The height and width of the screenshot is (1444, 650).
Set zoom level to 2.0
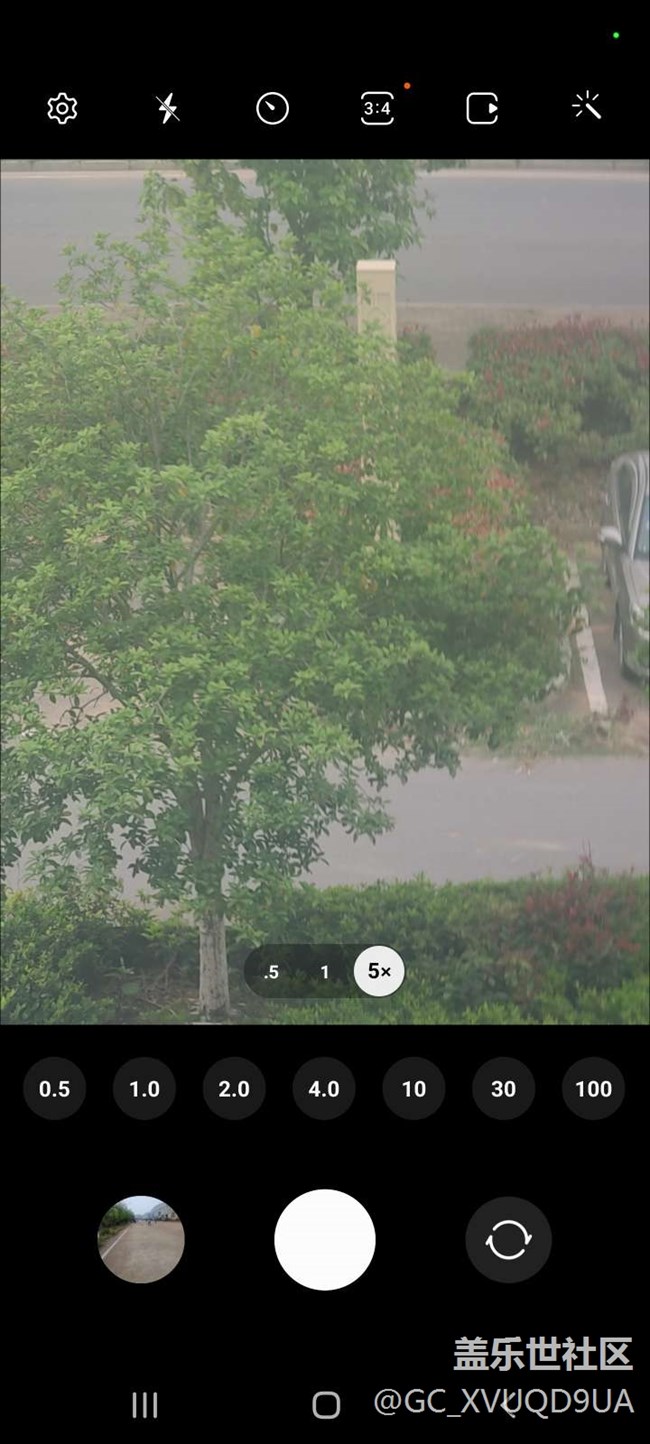(234, 1089)
